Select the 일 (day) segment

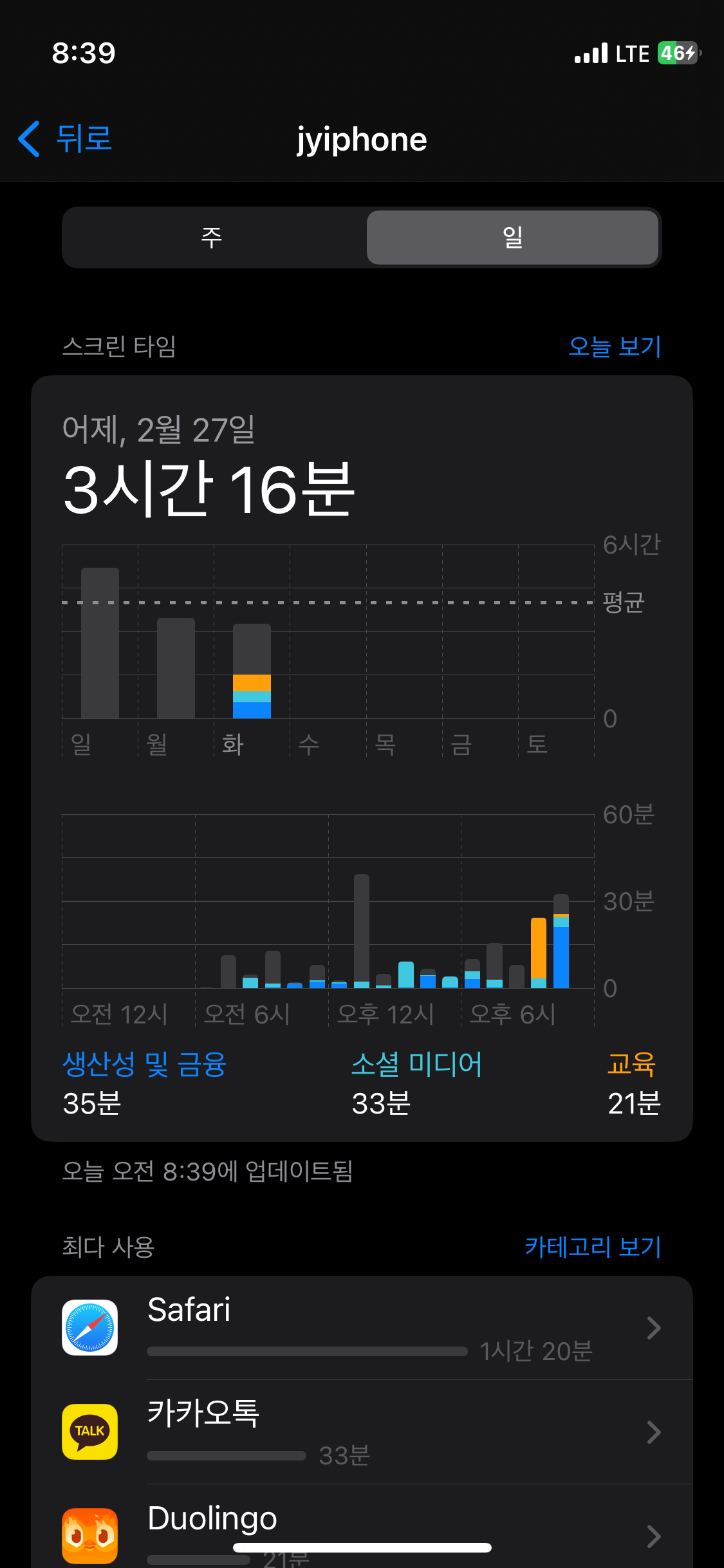[x=512, y=238]
